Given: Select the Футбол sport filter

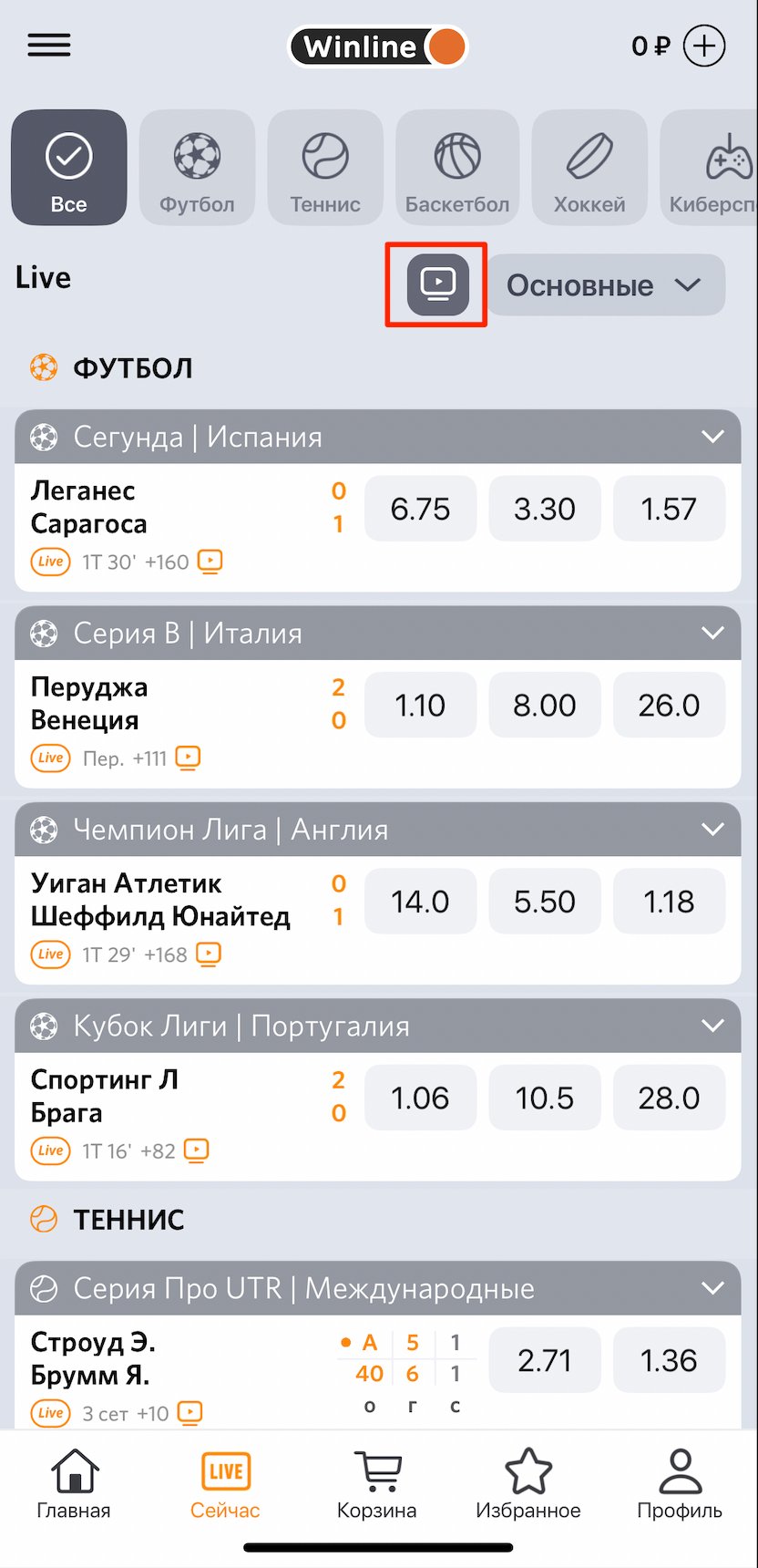Looking at the screenshot, I should click(x=197, y=168).
